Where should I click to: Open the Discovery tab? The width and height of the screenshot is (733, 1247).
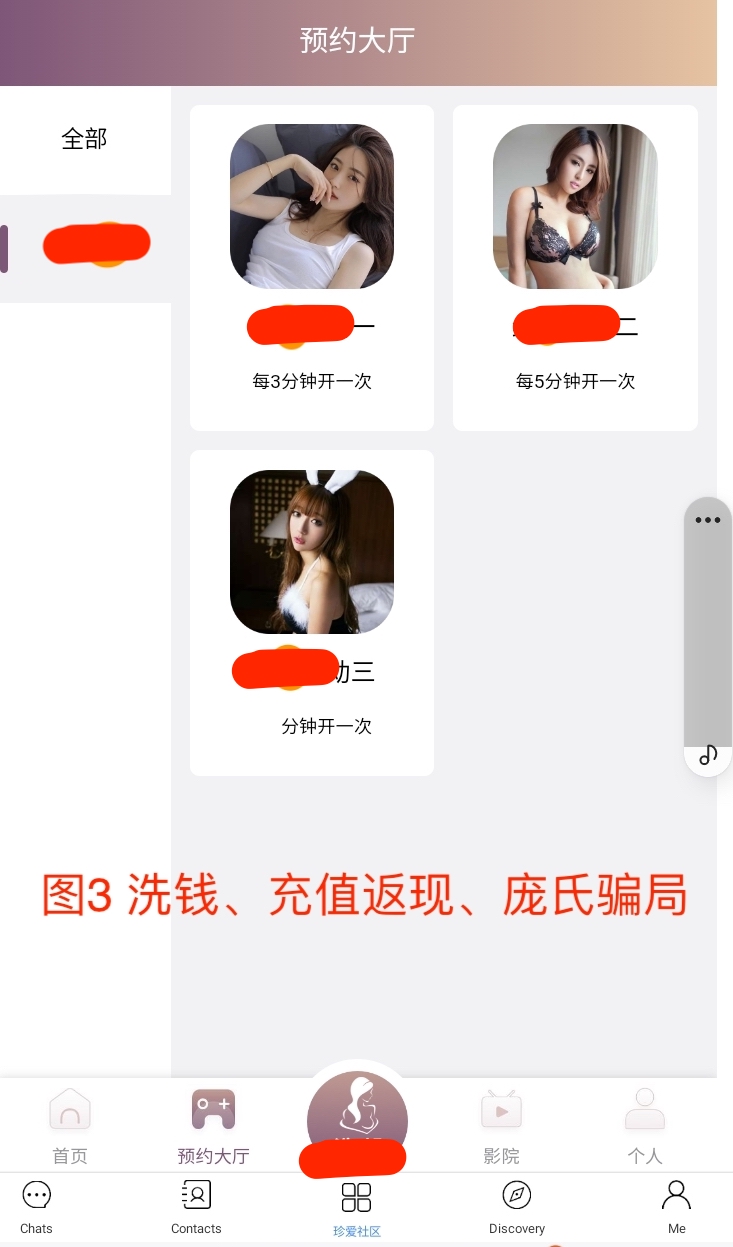[517, 1207]
